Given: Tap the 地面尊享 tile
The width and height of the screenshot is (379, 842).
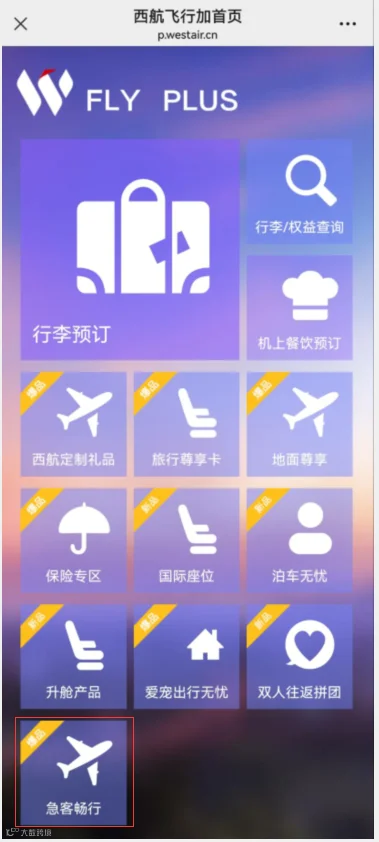Looking at the screenshot, I should (x=300, y=424).
